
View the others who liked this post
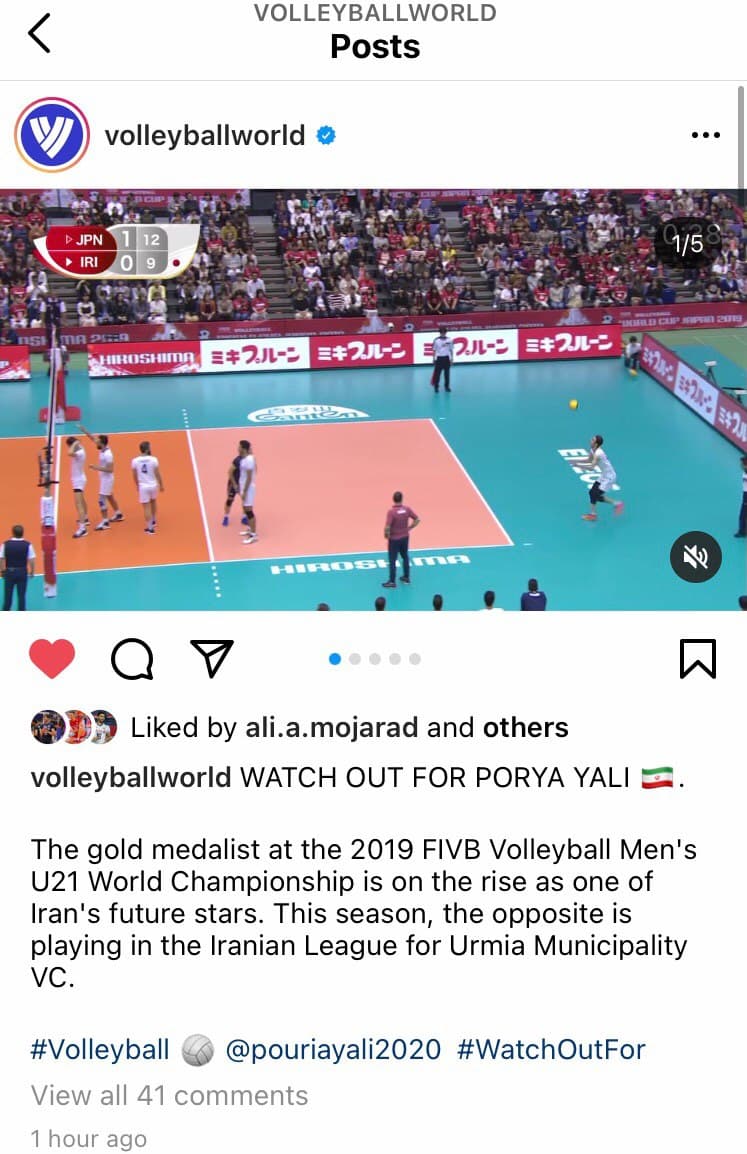pos(525,727)
